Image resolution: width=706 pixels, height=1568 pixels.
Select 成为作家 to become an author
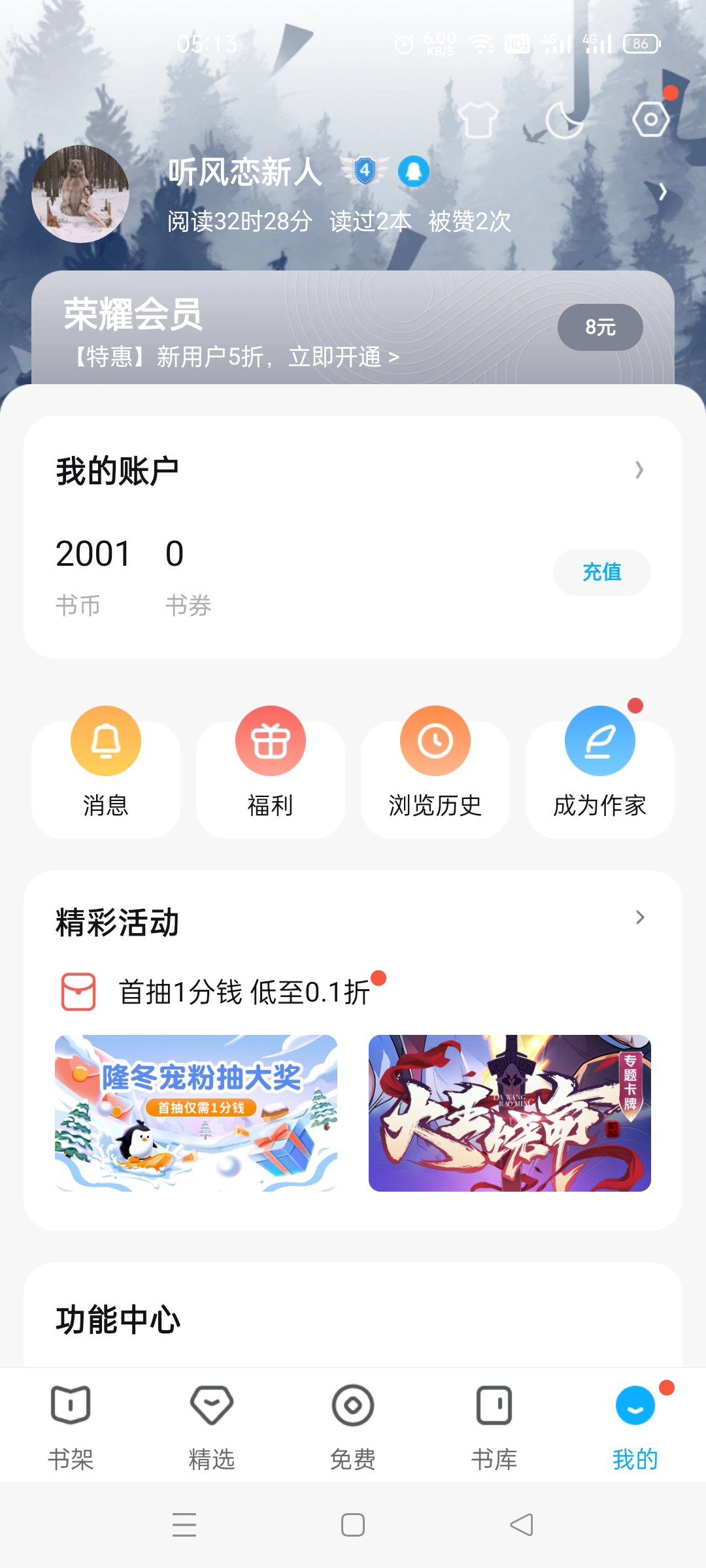click(600, 772)
